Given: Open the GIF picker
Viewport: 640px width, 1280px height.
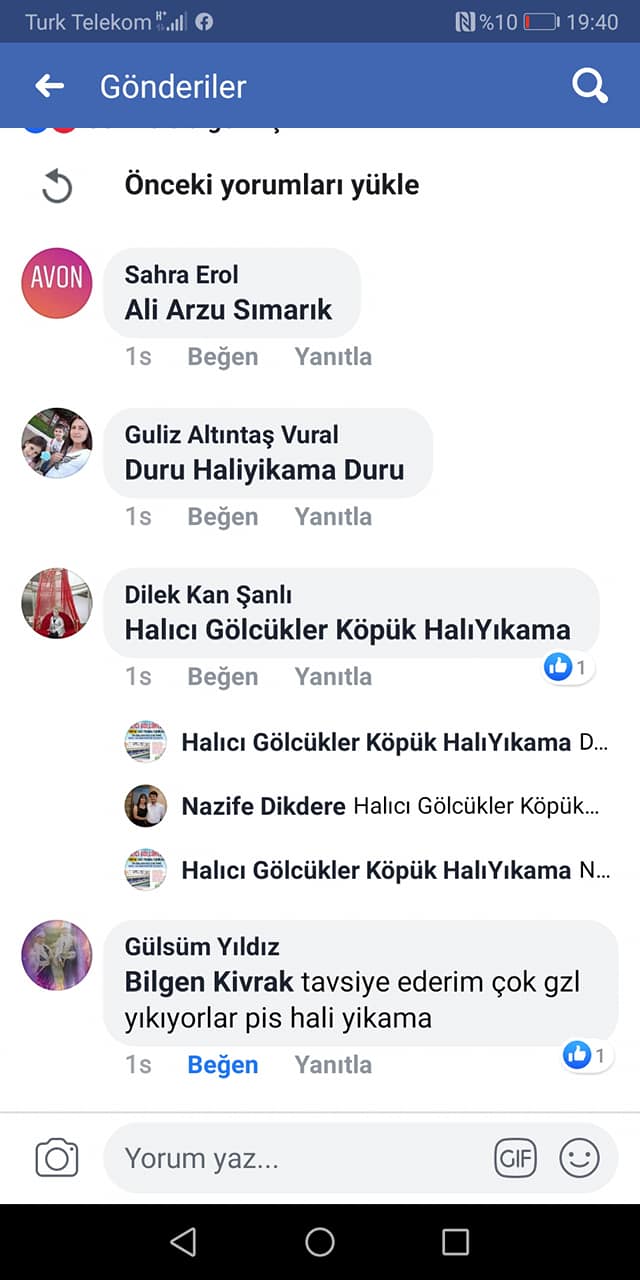Looking at the screenshot, I should 515,1159.
